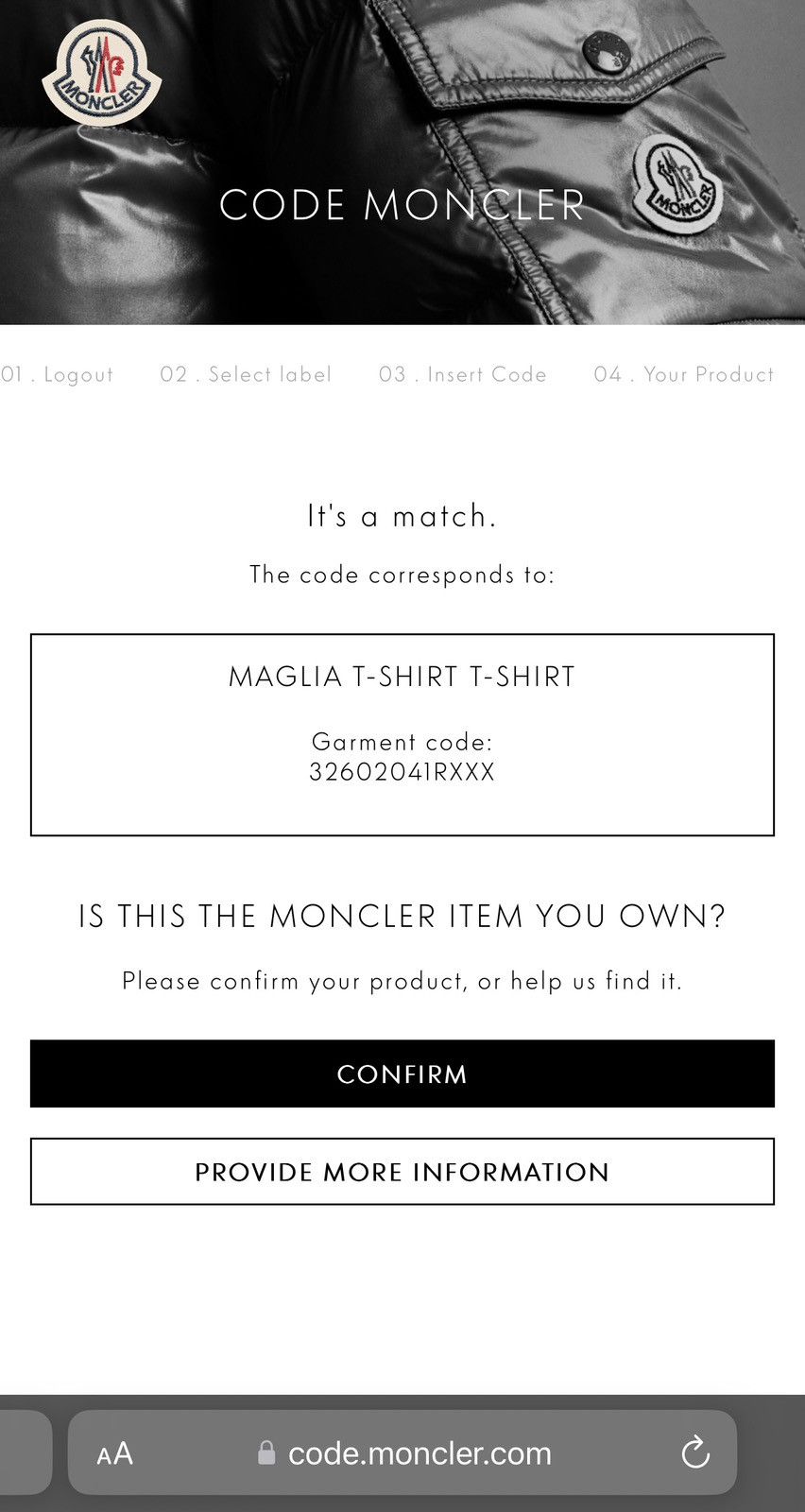Tap the code.moncler.com address bar
The width and height of the screenshot is (805, 1512).
click(402, 1452)
